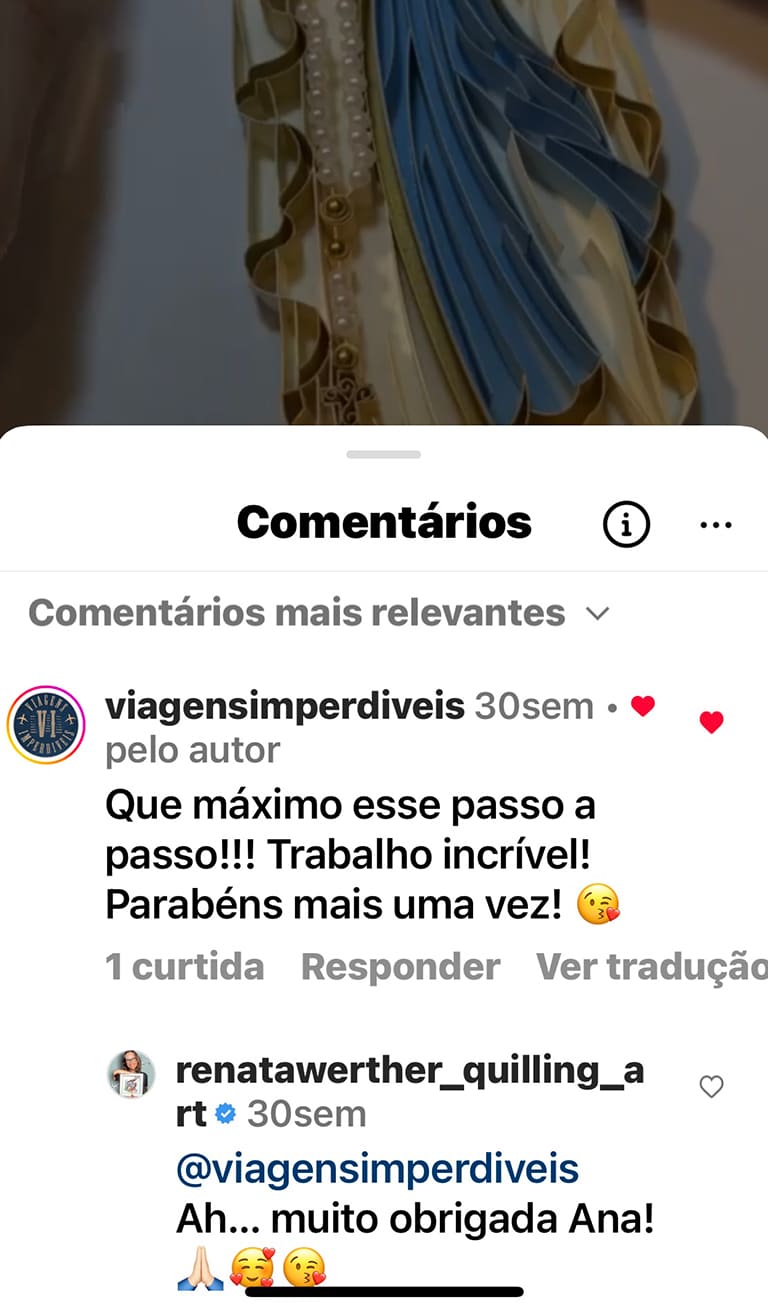Open the comments info icon
Screen dimensions: 768x1313
point(627,523)
